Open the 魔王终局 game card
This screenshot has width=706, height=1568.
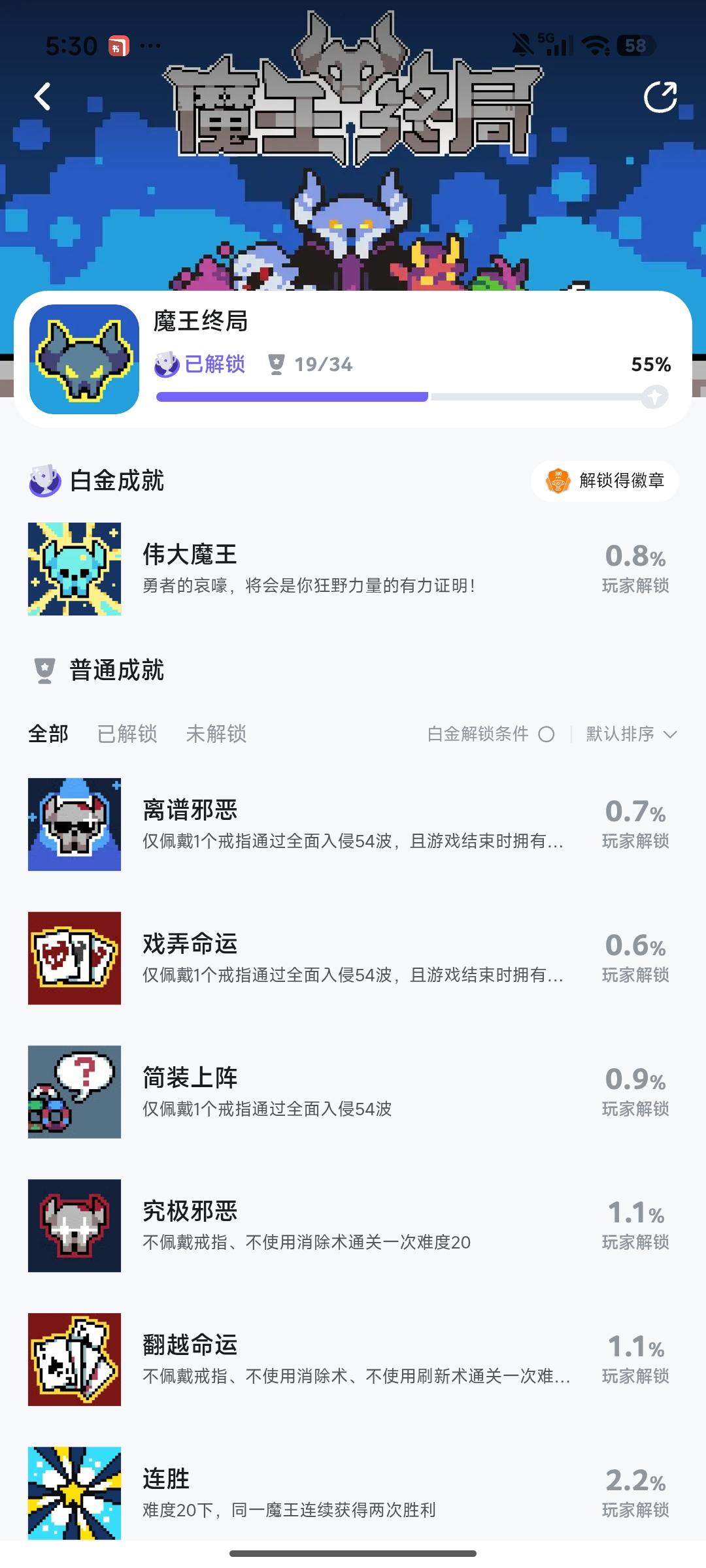[353, 359]
